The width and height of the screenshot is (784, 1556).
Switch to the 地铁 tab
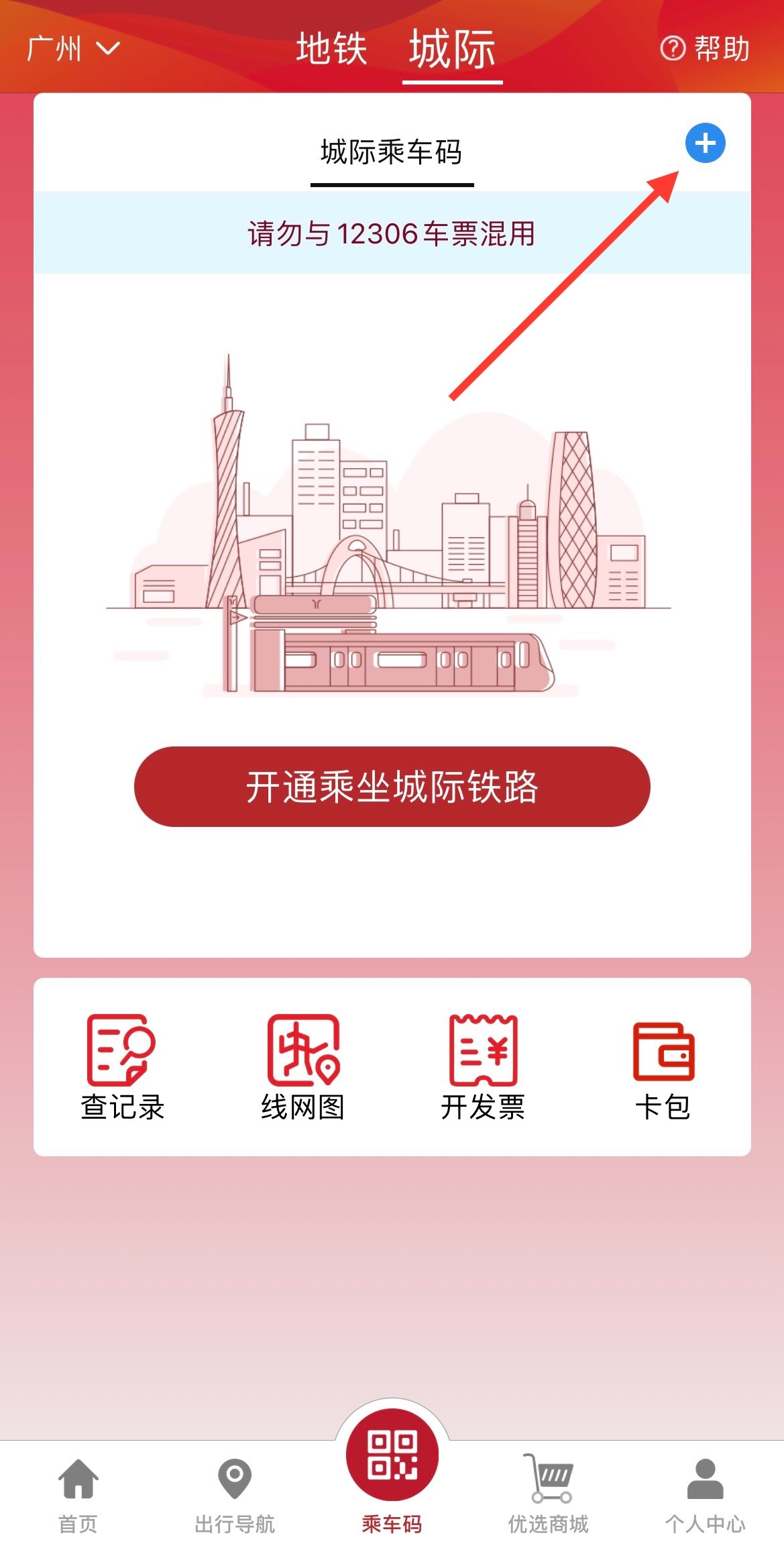(331, 49)
